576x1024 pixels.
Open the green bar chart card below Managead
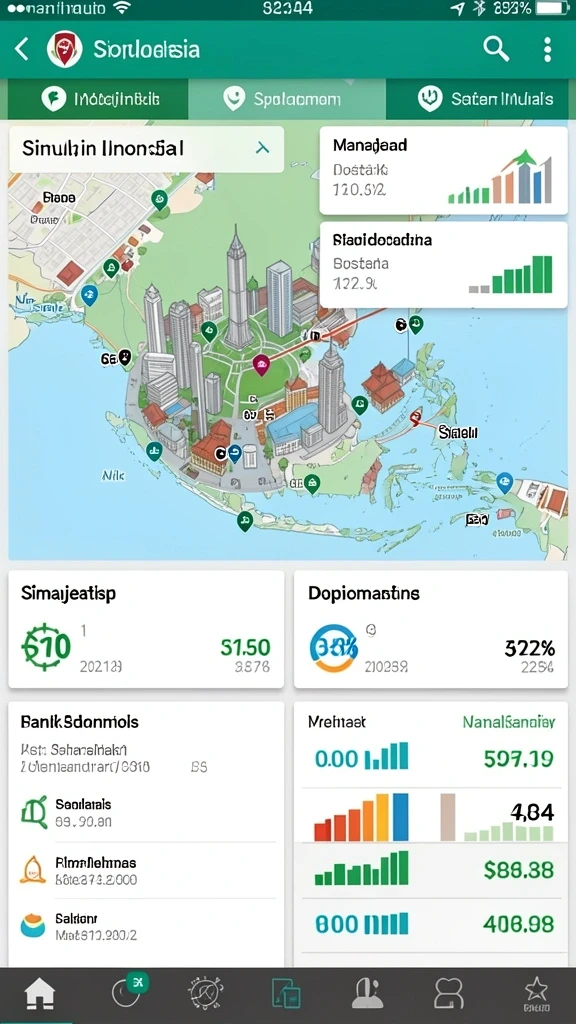443,264
